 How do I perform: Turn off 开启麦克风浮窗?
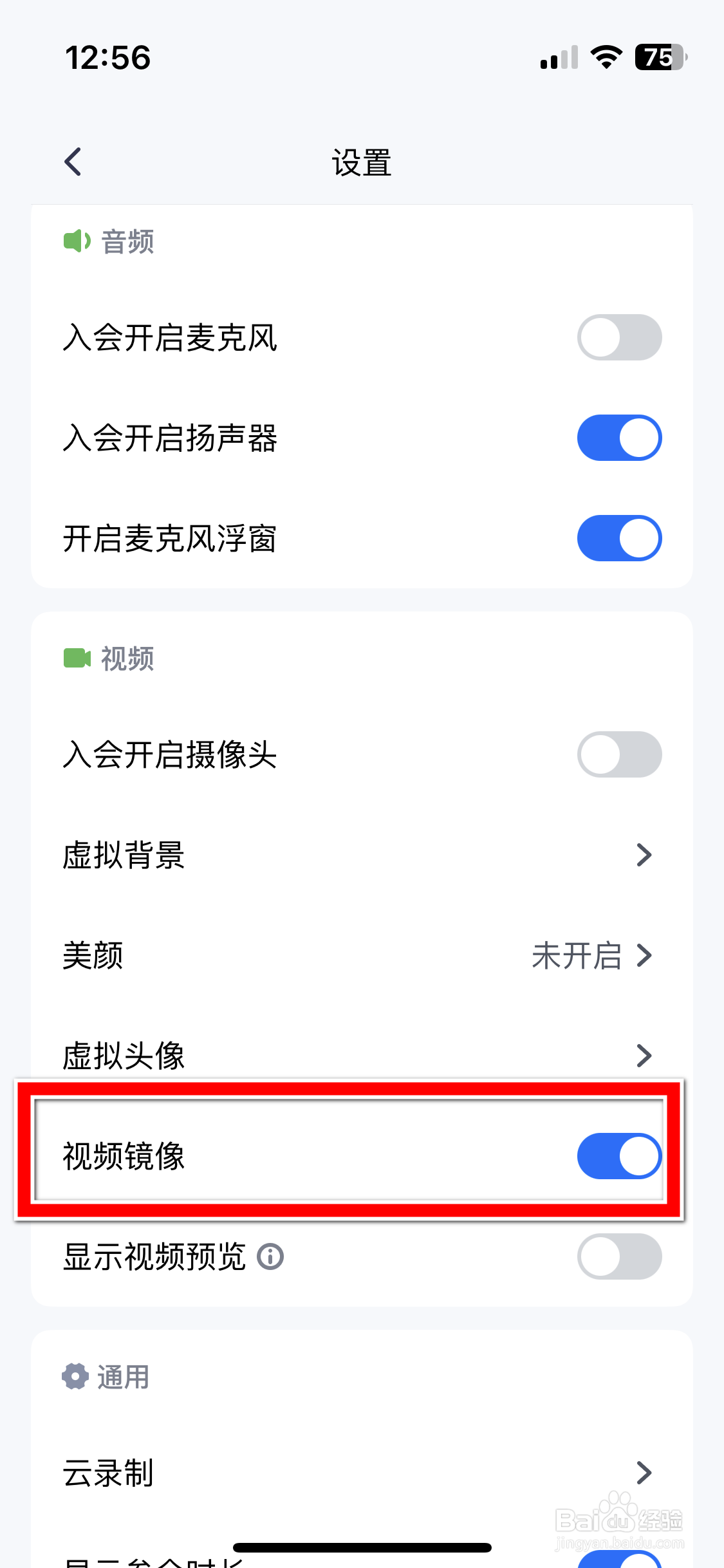coord(618,539)
